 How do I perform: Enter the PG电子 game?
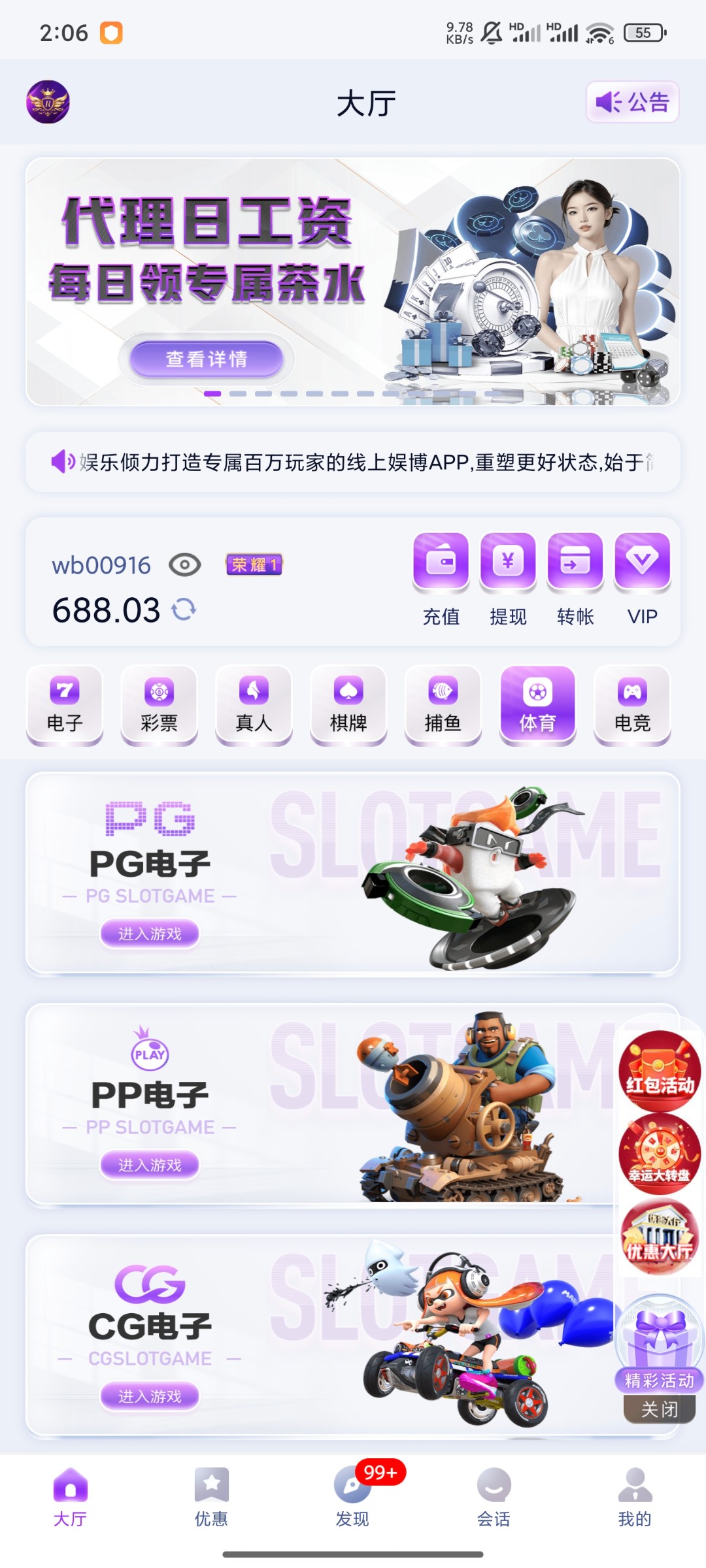(x=150, y=934)
